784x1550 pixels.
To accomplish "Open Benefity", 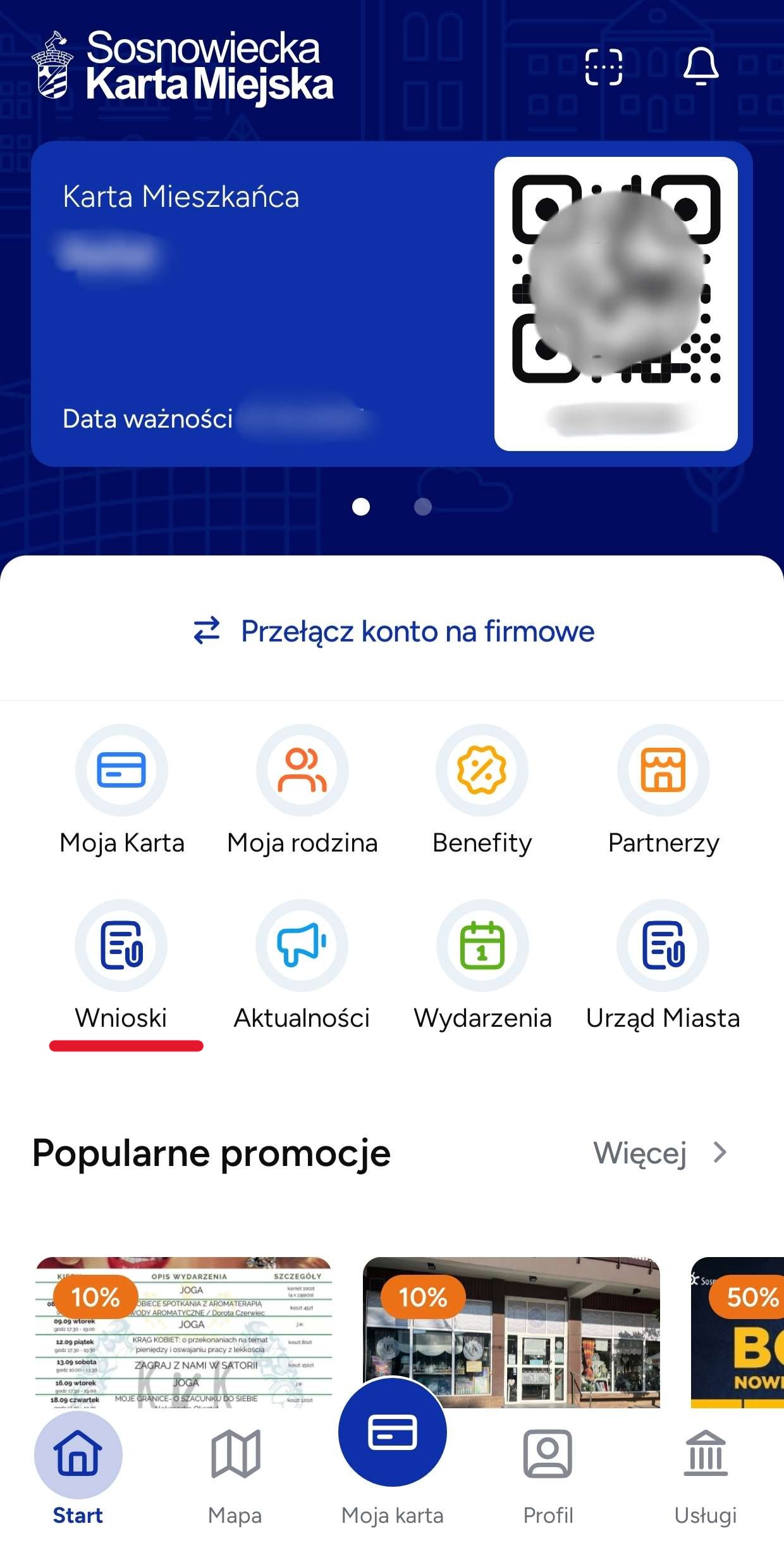I will (482, 790).
